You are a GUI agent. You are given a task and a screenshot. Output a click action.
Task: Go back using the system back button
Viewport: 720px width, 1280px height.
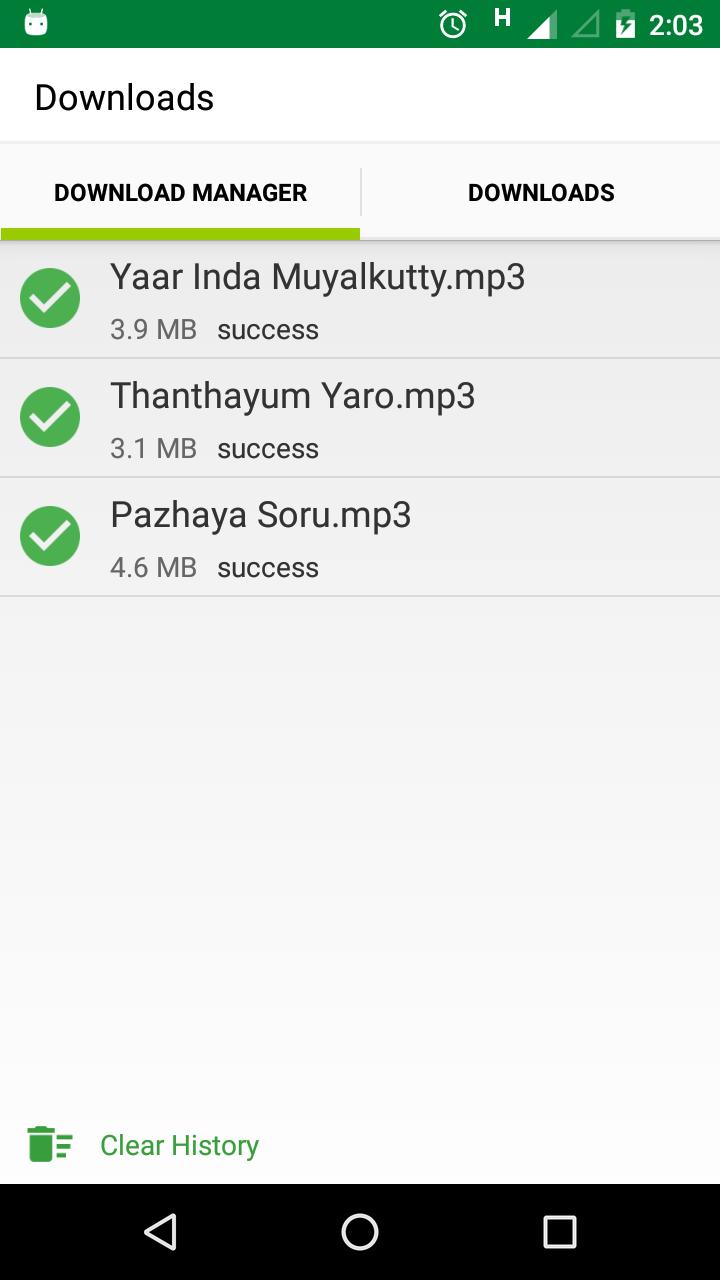160,1232
